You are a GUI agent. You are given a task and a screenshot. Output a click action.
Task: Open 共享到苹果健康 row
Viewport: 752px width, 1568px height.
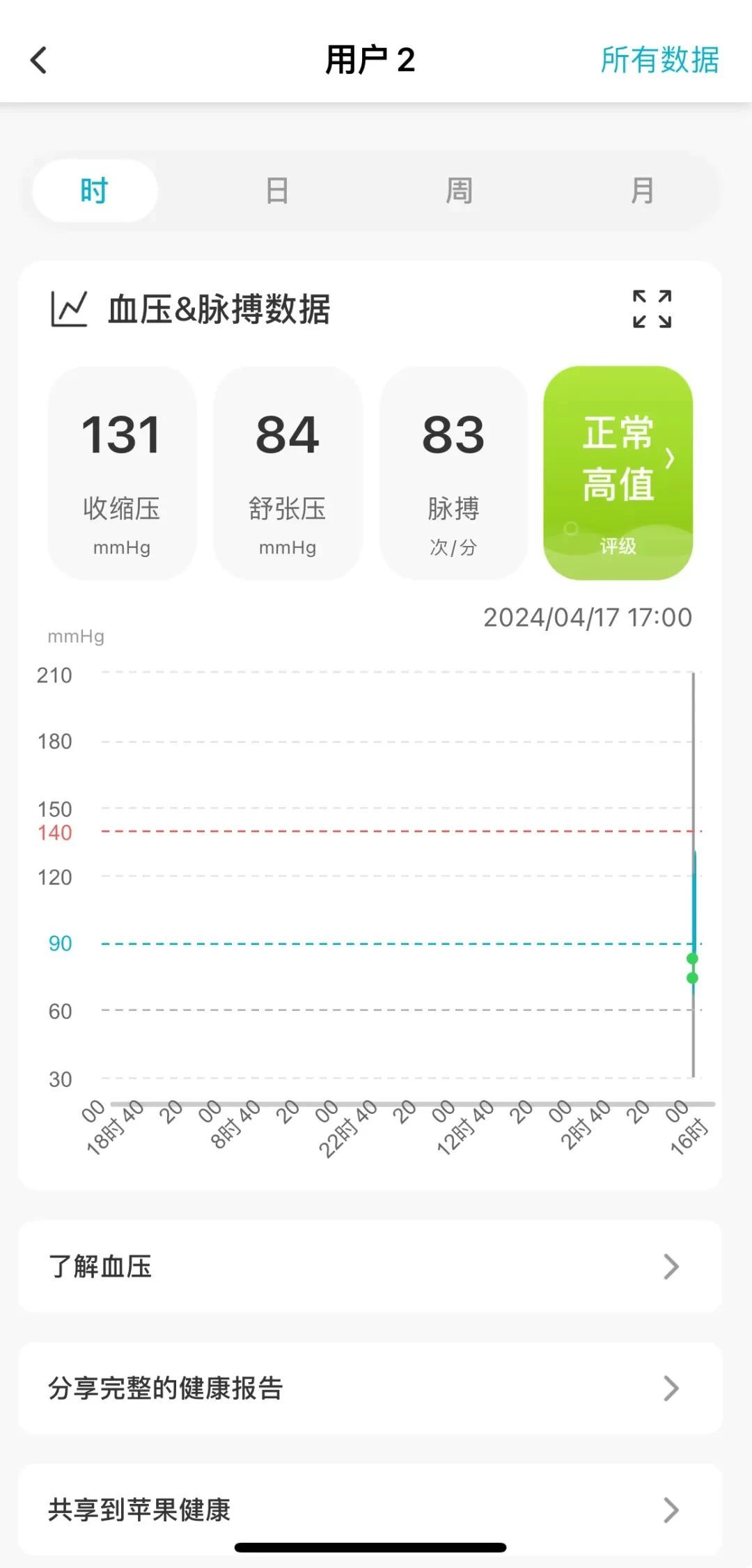370,1510
